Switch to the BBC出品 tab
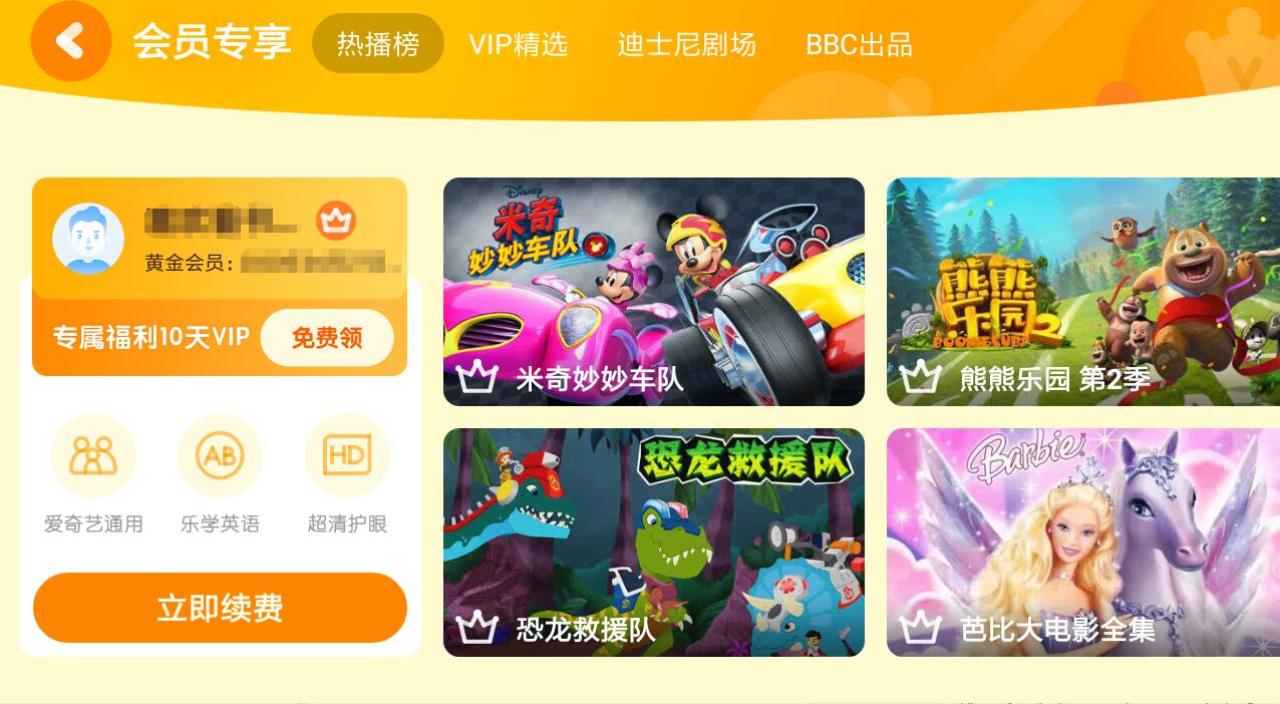This screenshot has height=704, width=1280. pyautogui.click(x=859, y=44)
